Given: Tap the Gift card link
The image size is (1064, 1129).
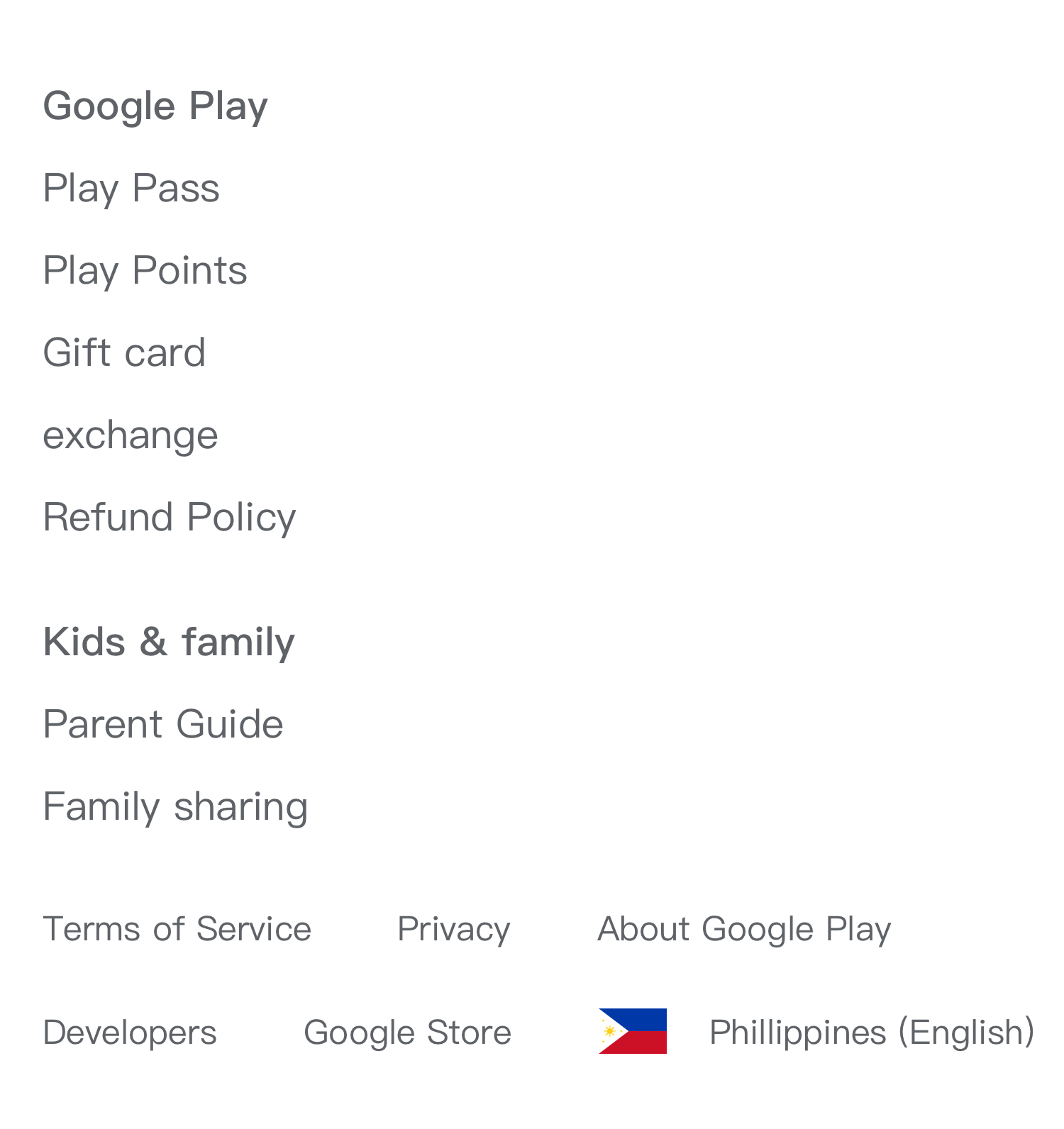Looking at the screenshot, I should click(124, 353).
